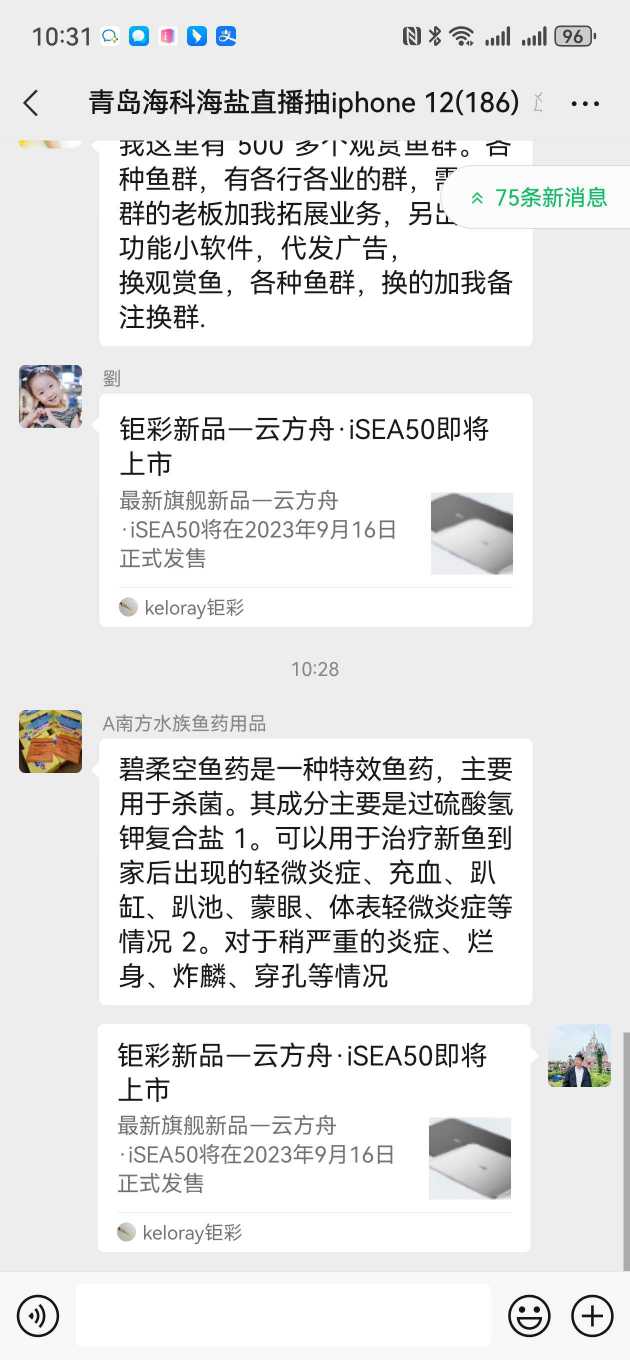Open the iSEA50 article card shared by 劉

click(315, 510)
